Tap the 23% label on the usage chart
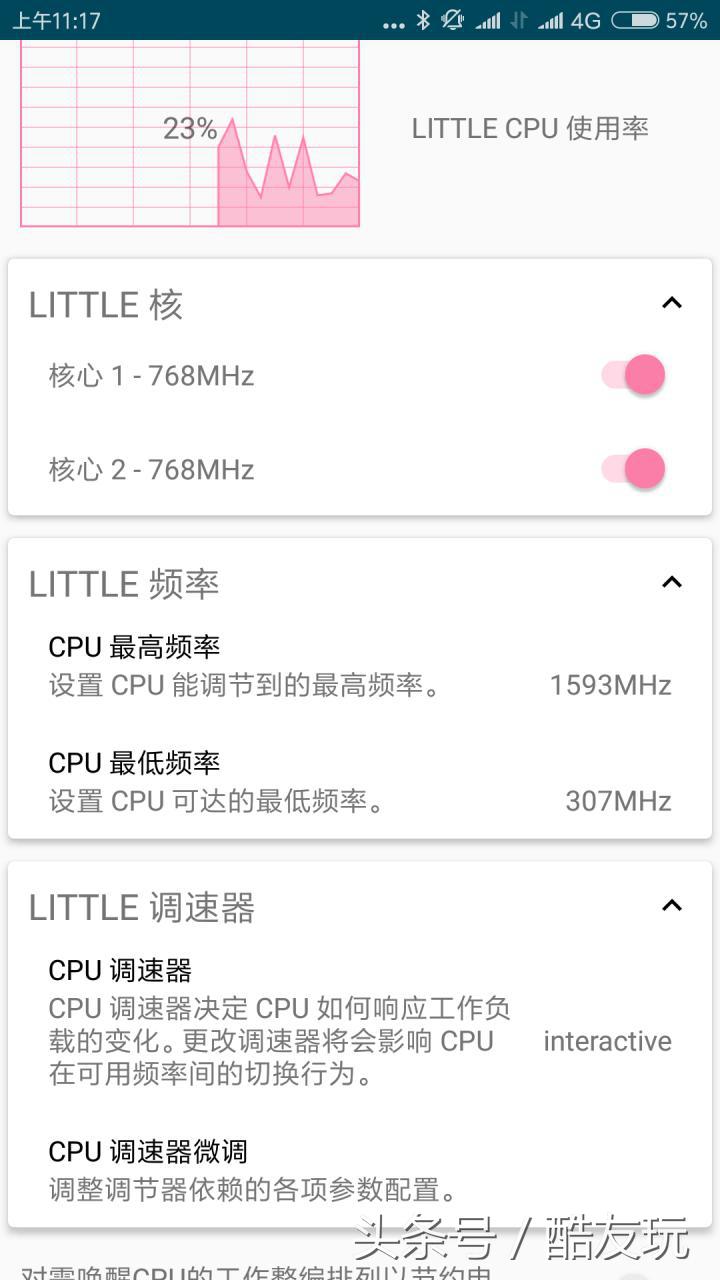The height and width of the screenshot is (1280, 720). pyautogui.click(x=190, y=128)
